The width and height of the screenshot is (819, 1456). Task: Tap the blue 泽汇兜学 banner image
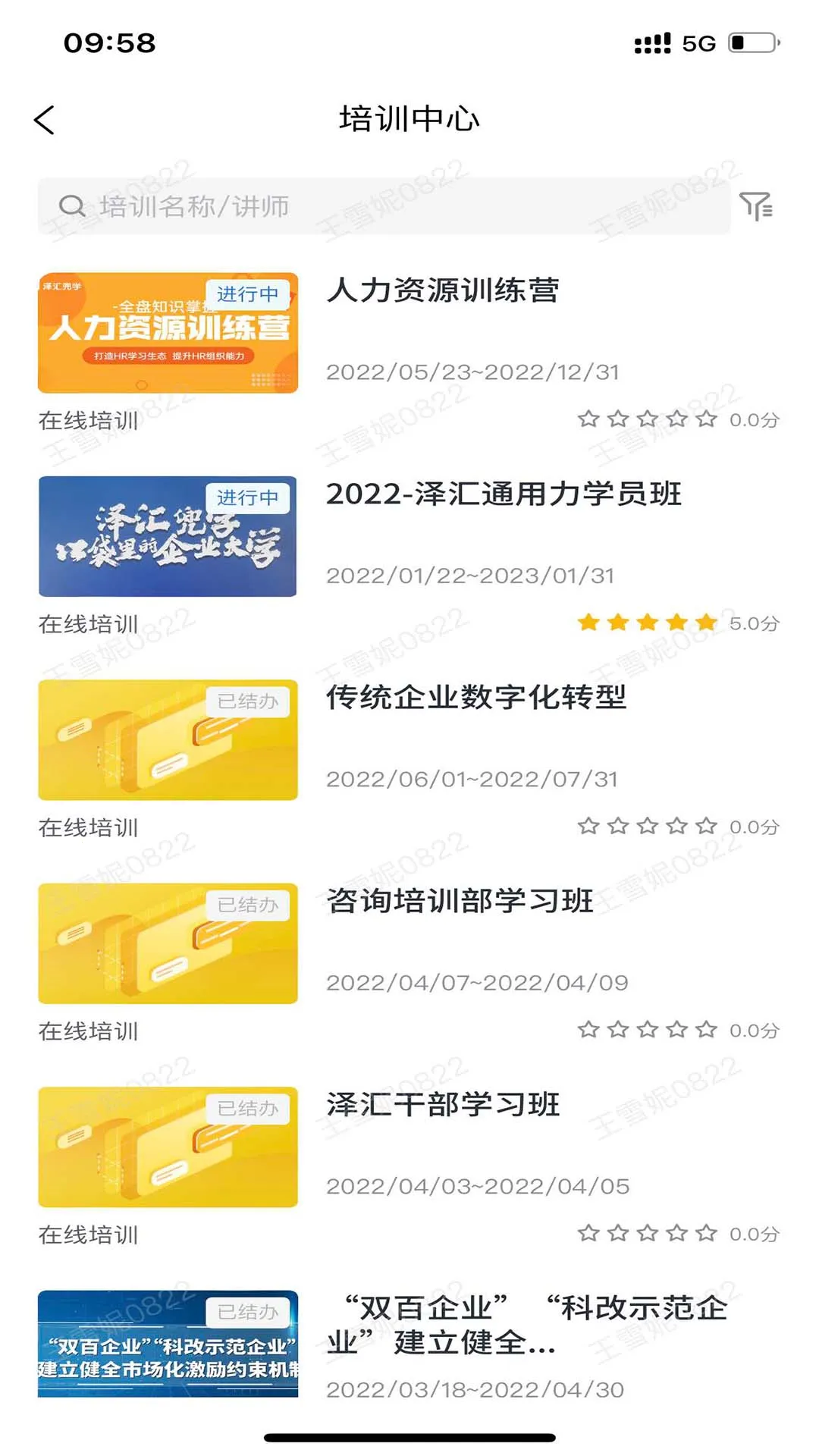click(x=168, y=538)
